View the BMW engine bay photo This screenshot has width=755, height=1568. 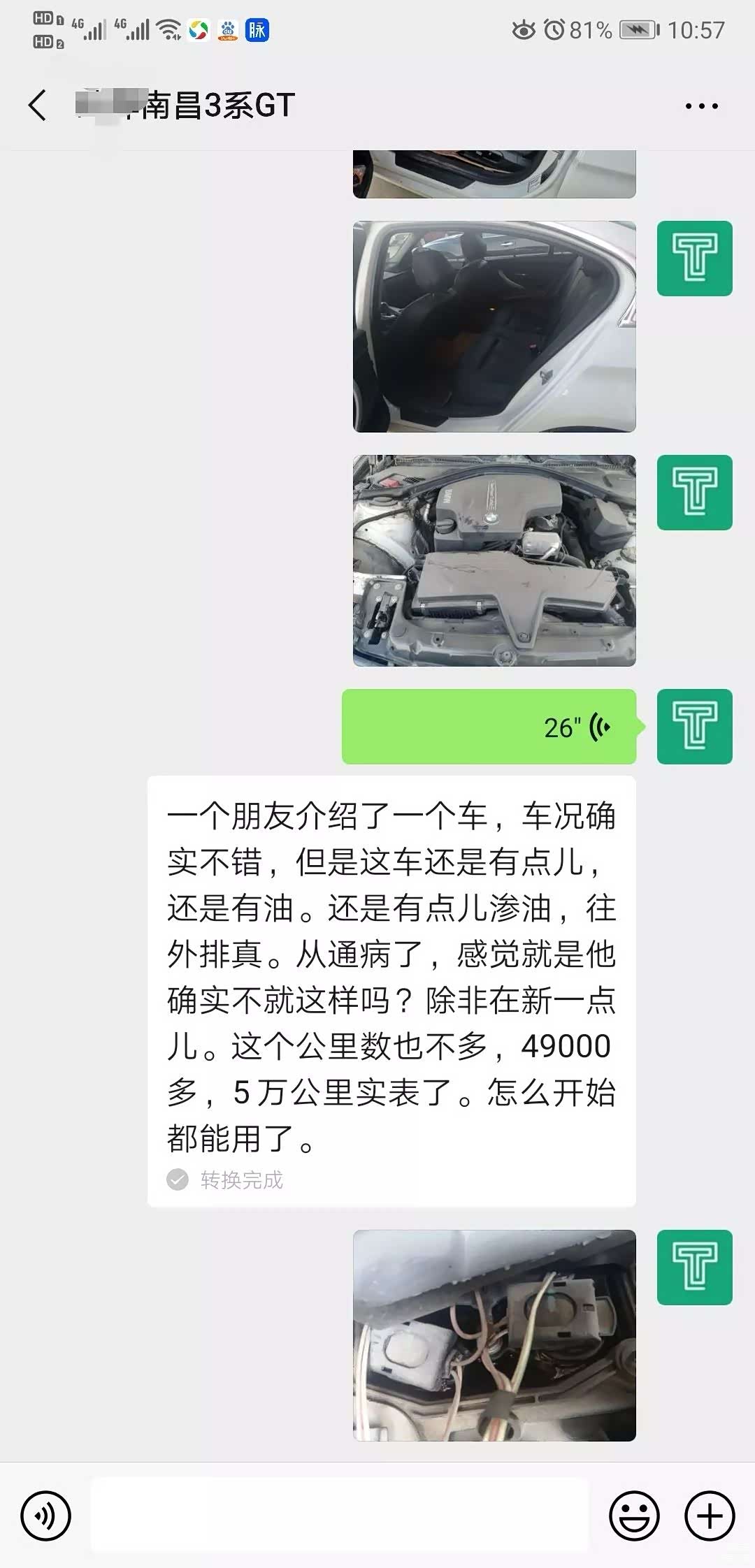pyautogui.click(x=494, y=560)
